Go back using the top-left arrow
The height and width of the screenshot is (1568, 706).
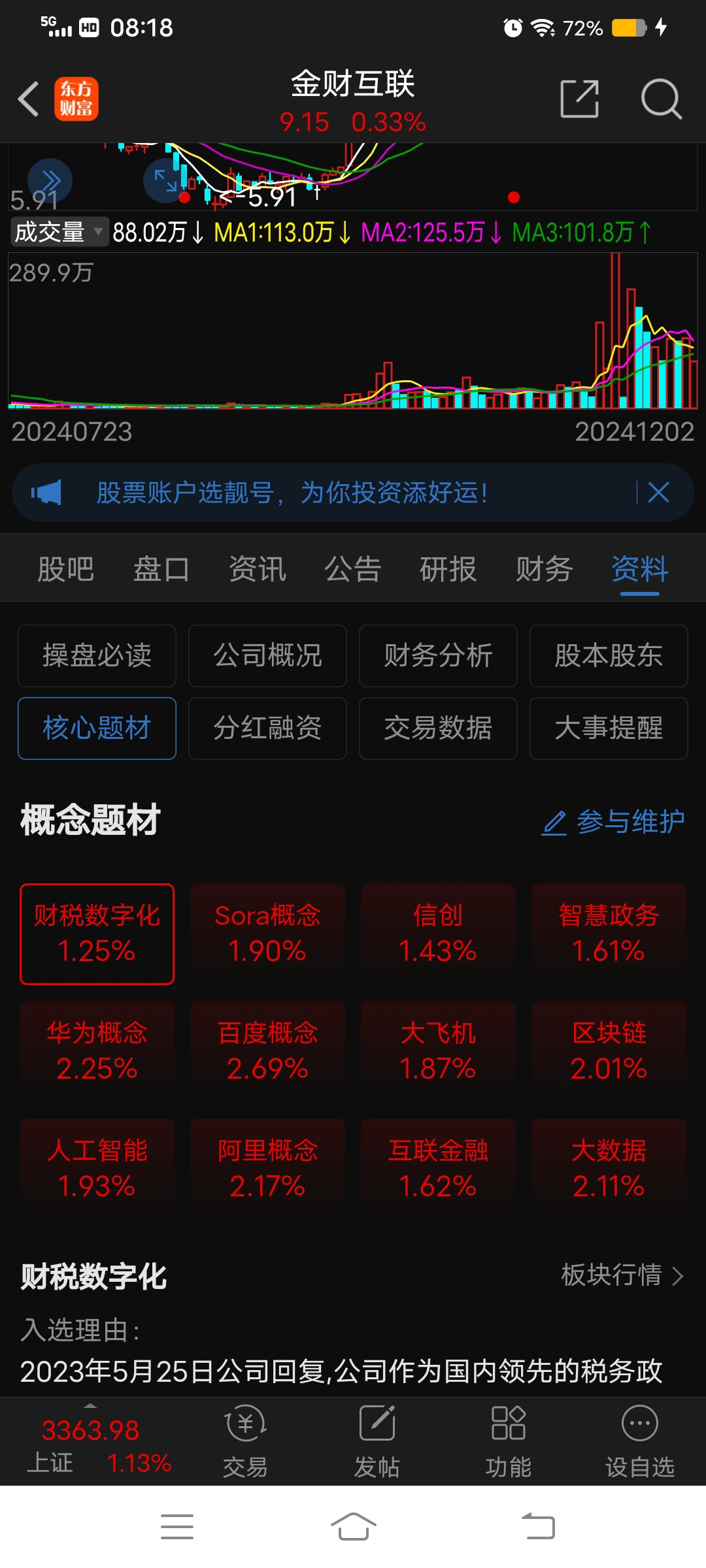[29, 99]
